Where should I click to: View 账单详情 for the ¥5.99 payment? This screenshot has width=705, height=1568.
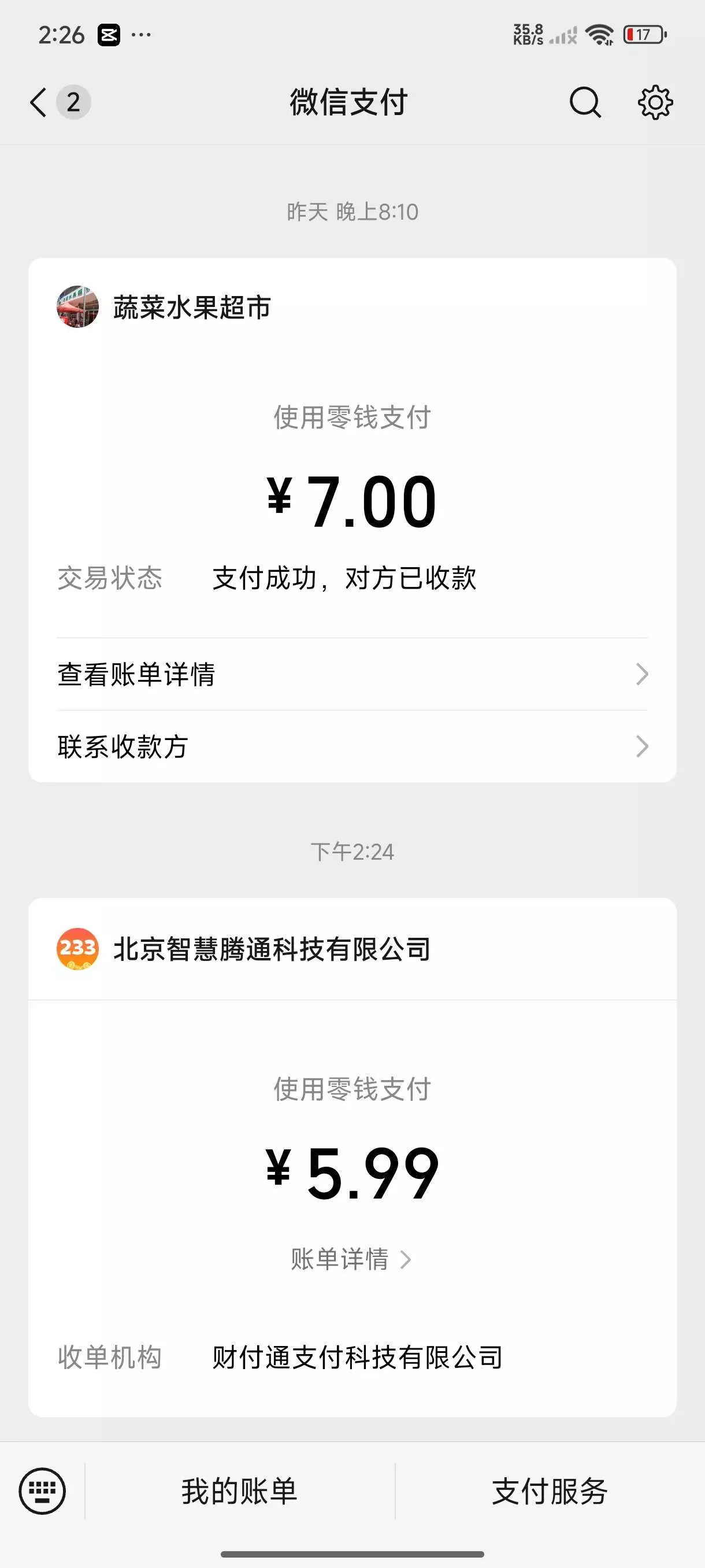click(351, 1259)
